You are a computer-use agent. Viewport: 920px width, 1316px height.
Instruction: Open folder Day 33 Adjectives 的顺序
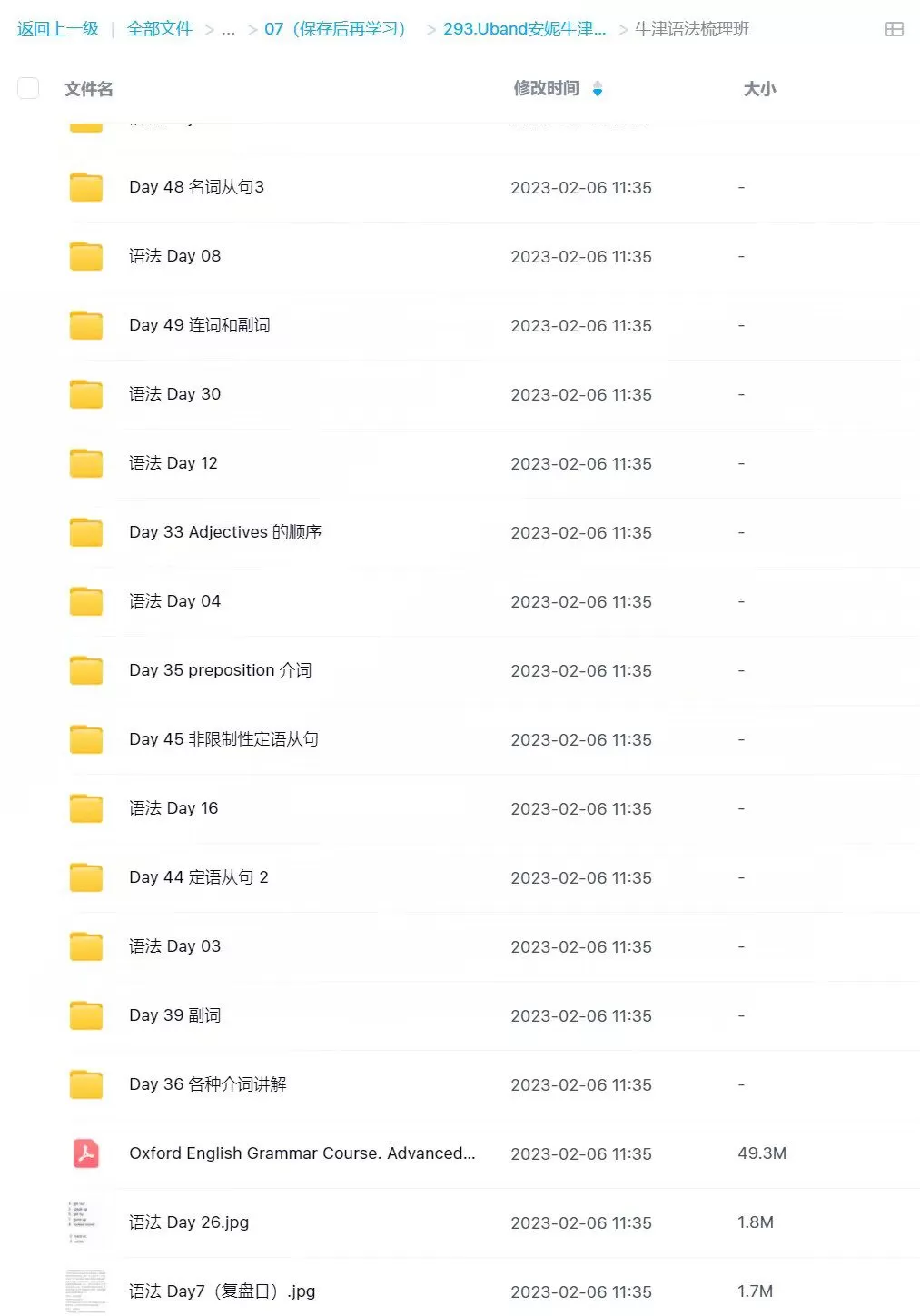224,532
